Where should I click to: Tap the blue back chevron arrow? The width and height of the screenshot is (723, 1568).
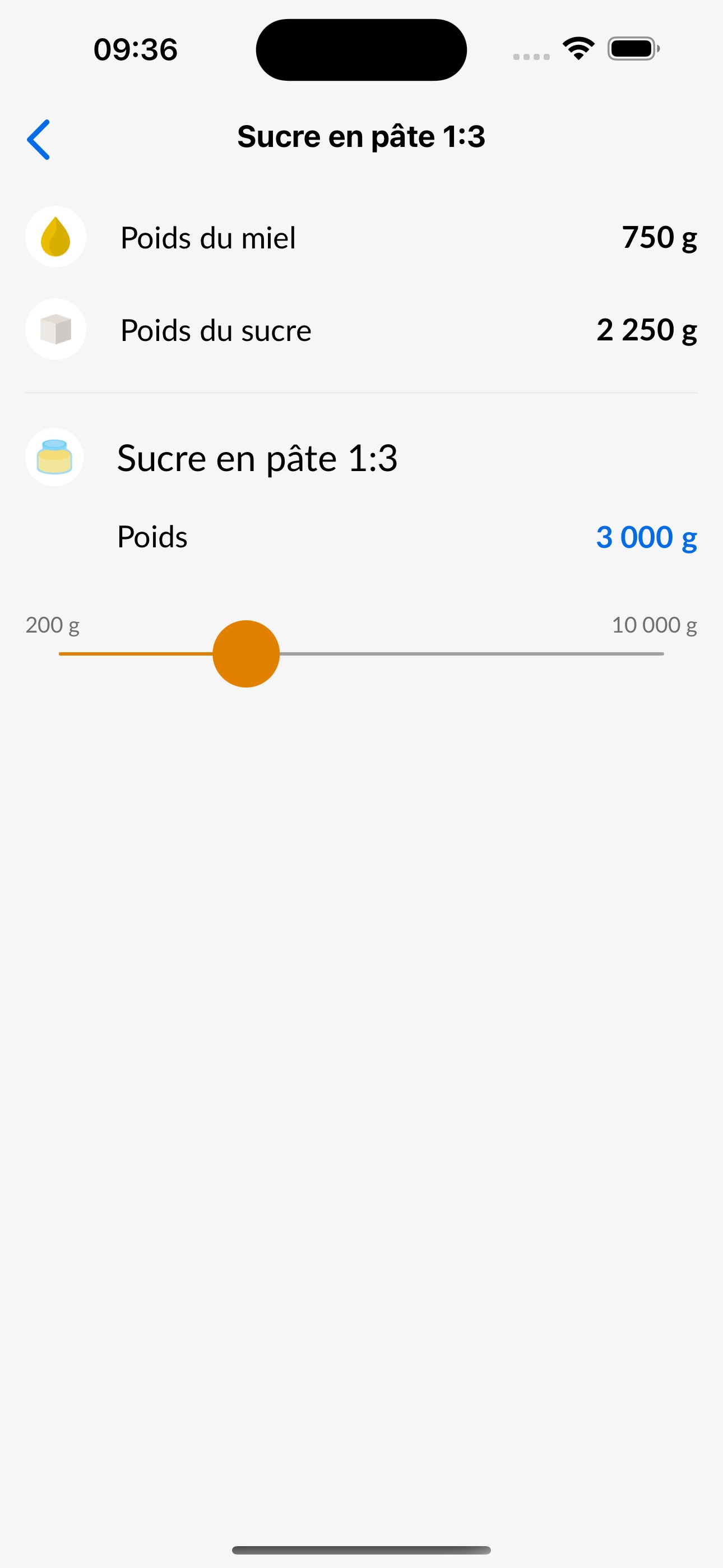[39, 139]
